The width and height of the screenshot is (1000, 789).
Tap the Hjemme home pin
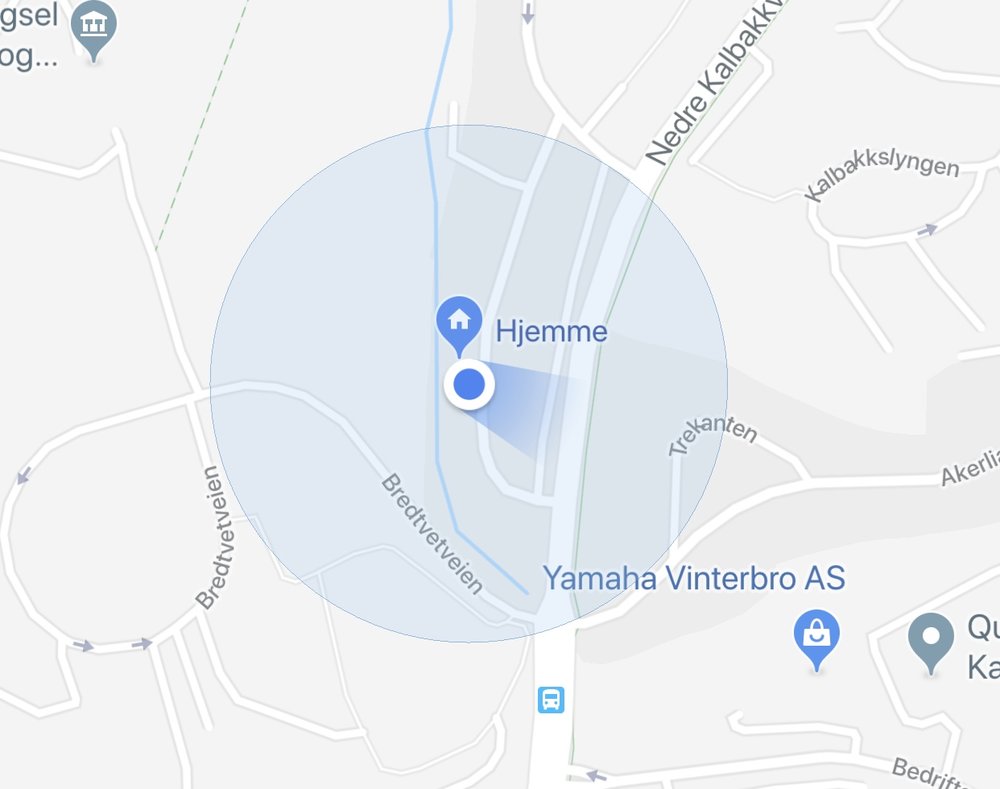(x=460, y=322)
